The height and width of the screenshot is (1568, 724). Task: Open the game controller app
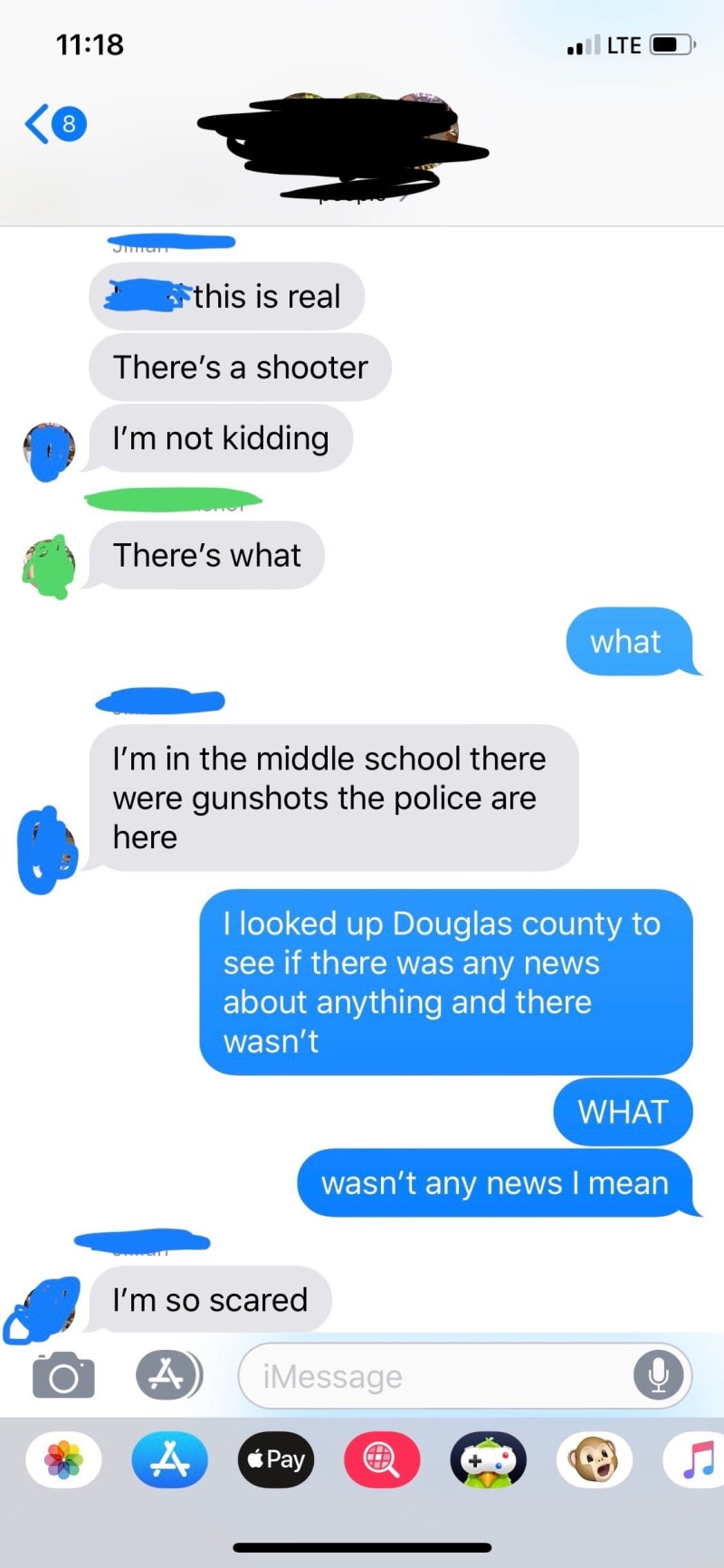[489, 1459]
